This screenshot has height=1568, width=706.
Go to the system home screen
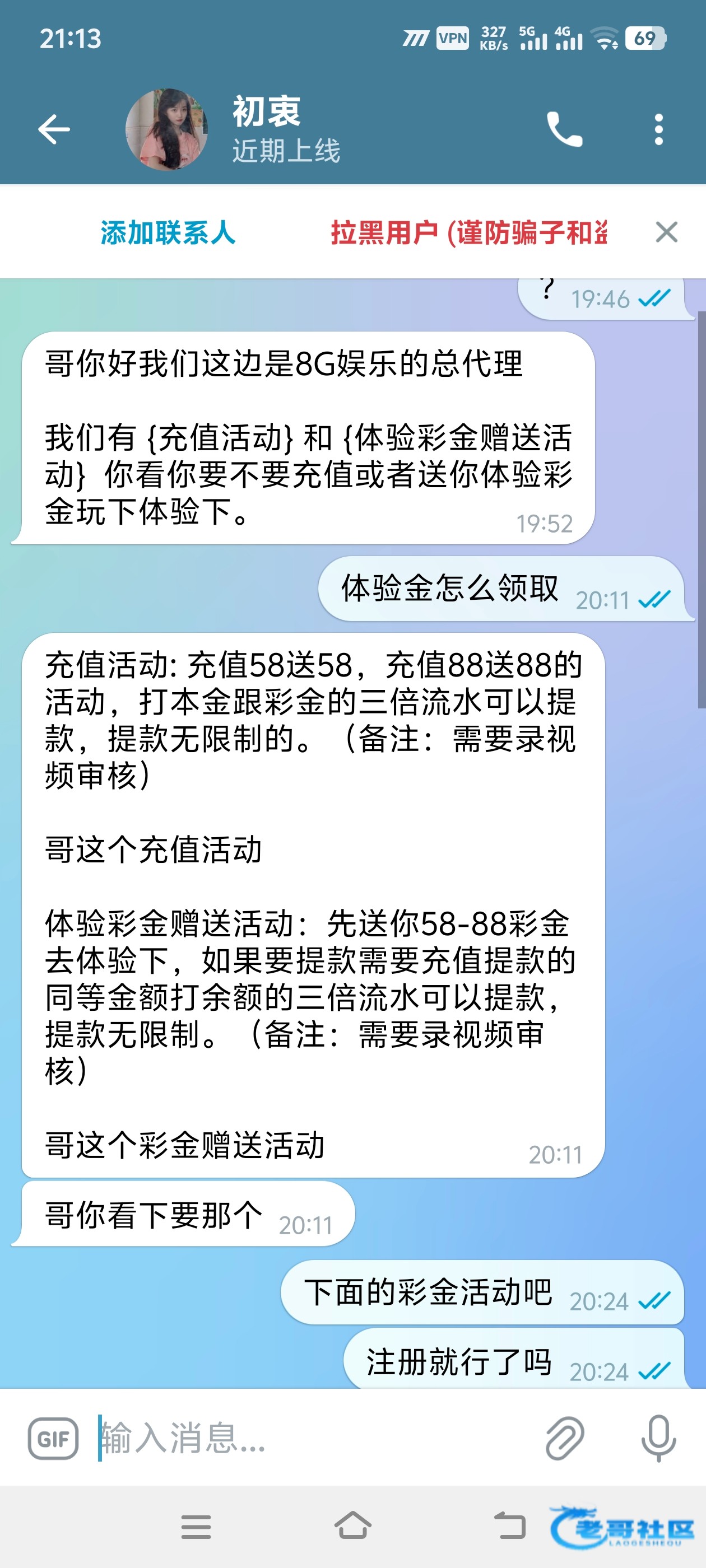click(352, 1526)
